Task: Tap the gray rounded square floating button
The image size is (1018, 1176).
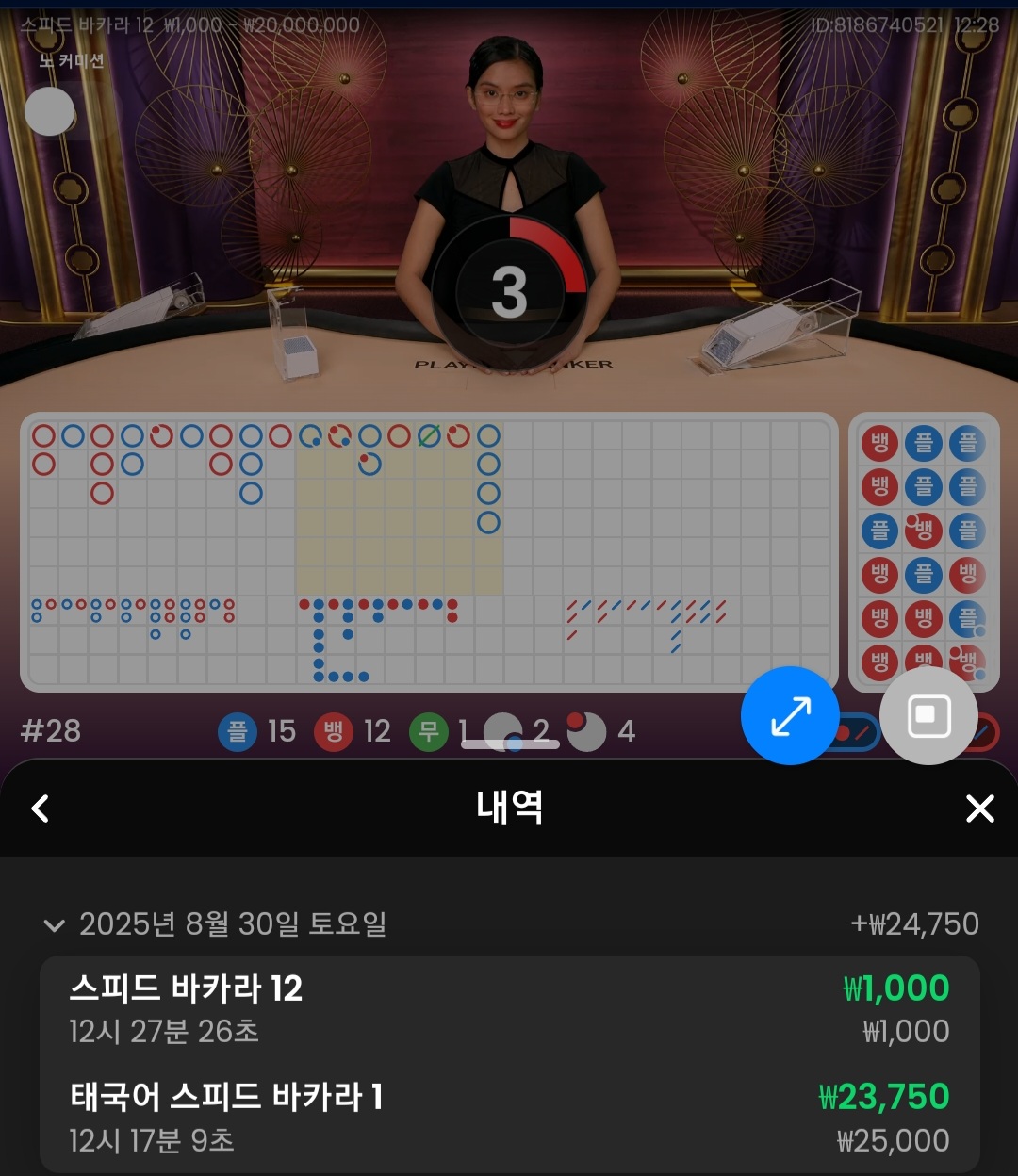Action: click(928, 715)
